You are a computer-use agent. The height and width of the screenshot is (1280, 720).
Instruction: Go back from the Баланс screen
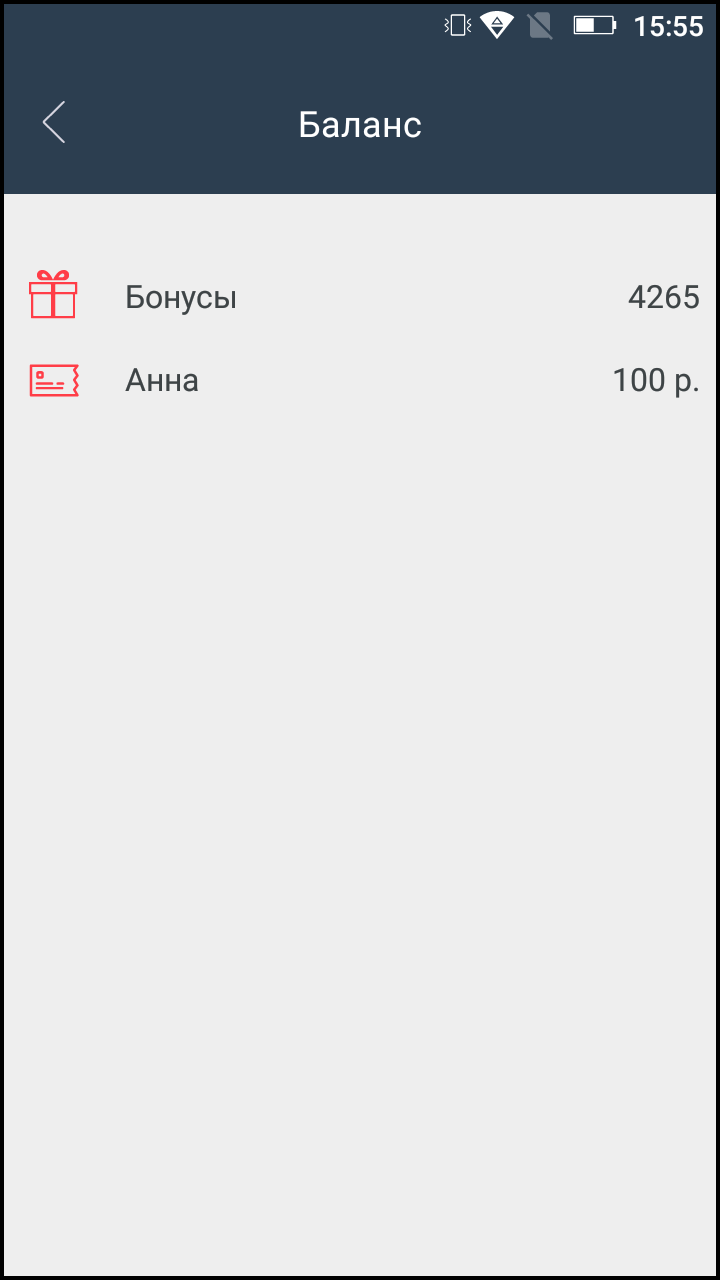point(54,123)
